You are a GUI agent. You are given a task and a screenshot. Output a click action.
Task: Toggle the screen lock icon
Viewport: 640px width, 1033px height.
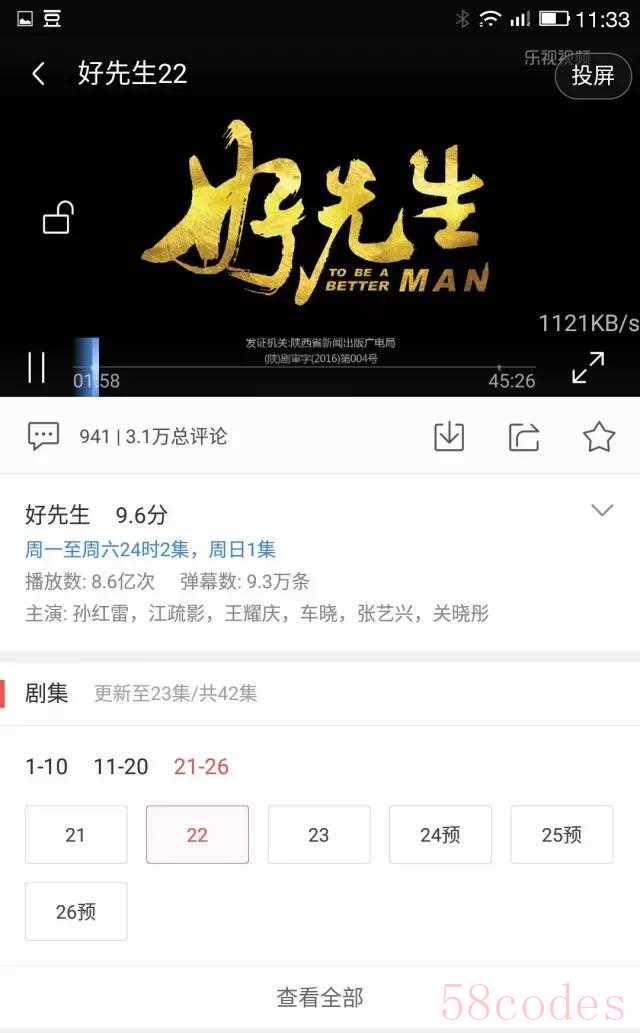click(59, 217)
